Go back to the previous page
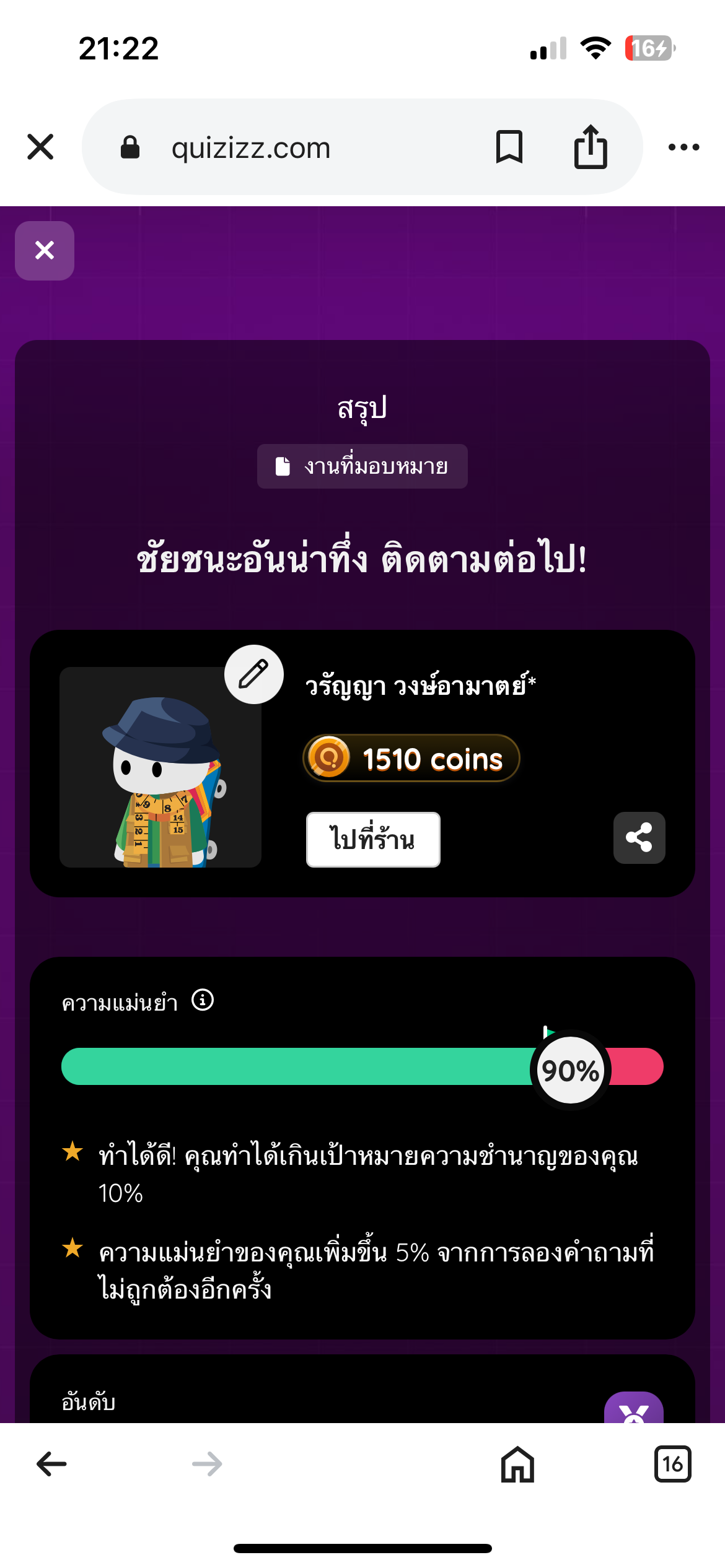 51,1464
